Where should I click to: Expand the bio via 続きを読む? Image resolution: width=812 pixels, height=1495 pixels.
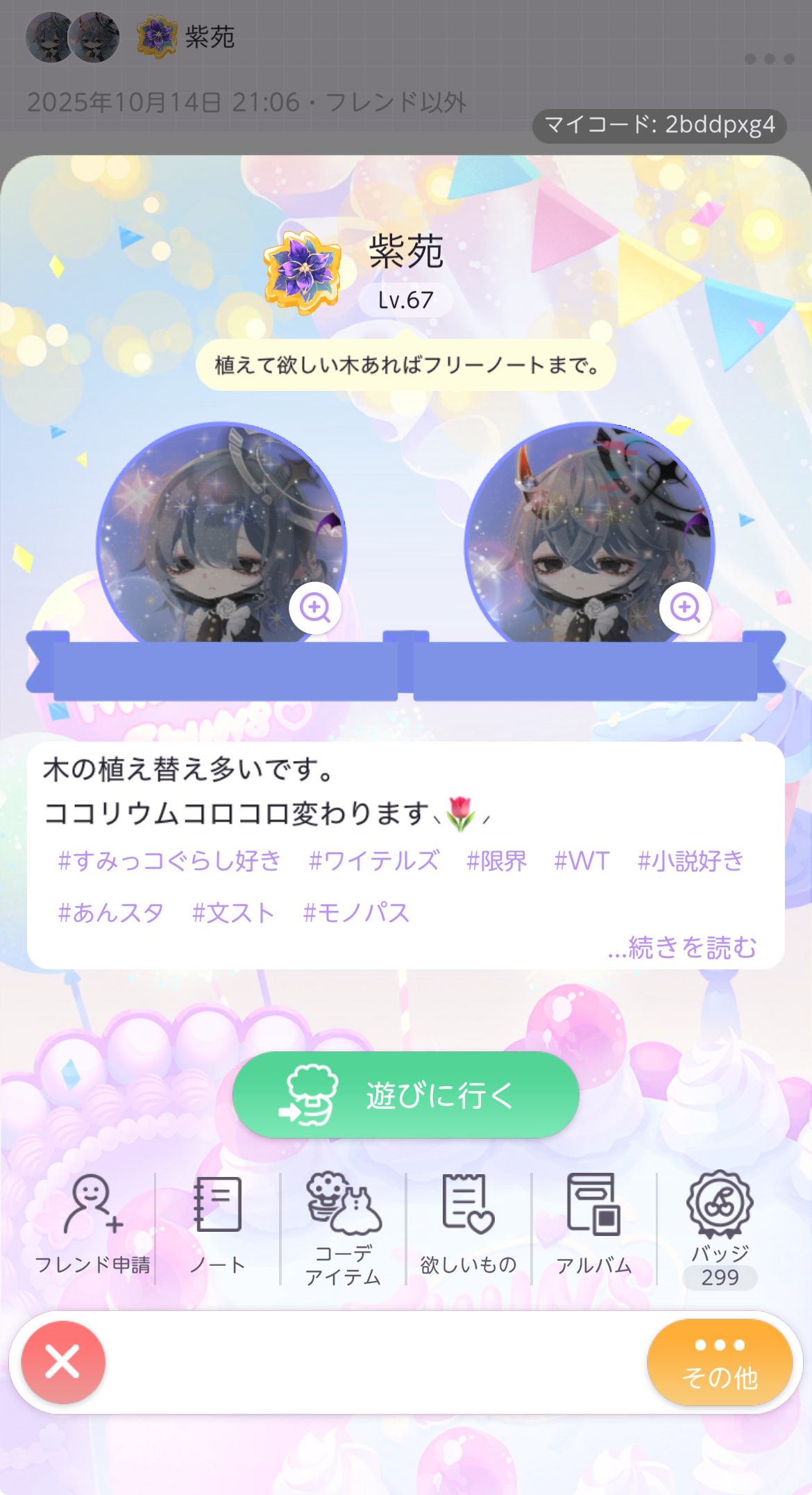pos(682,947)
